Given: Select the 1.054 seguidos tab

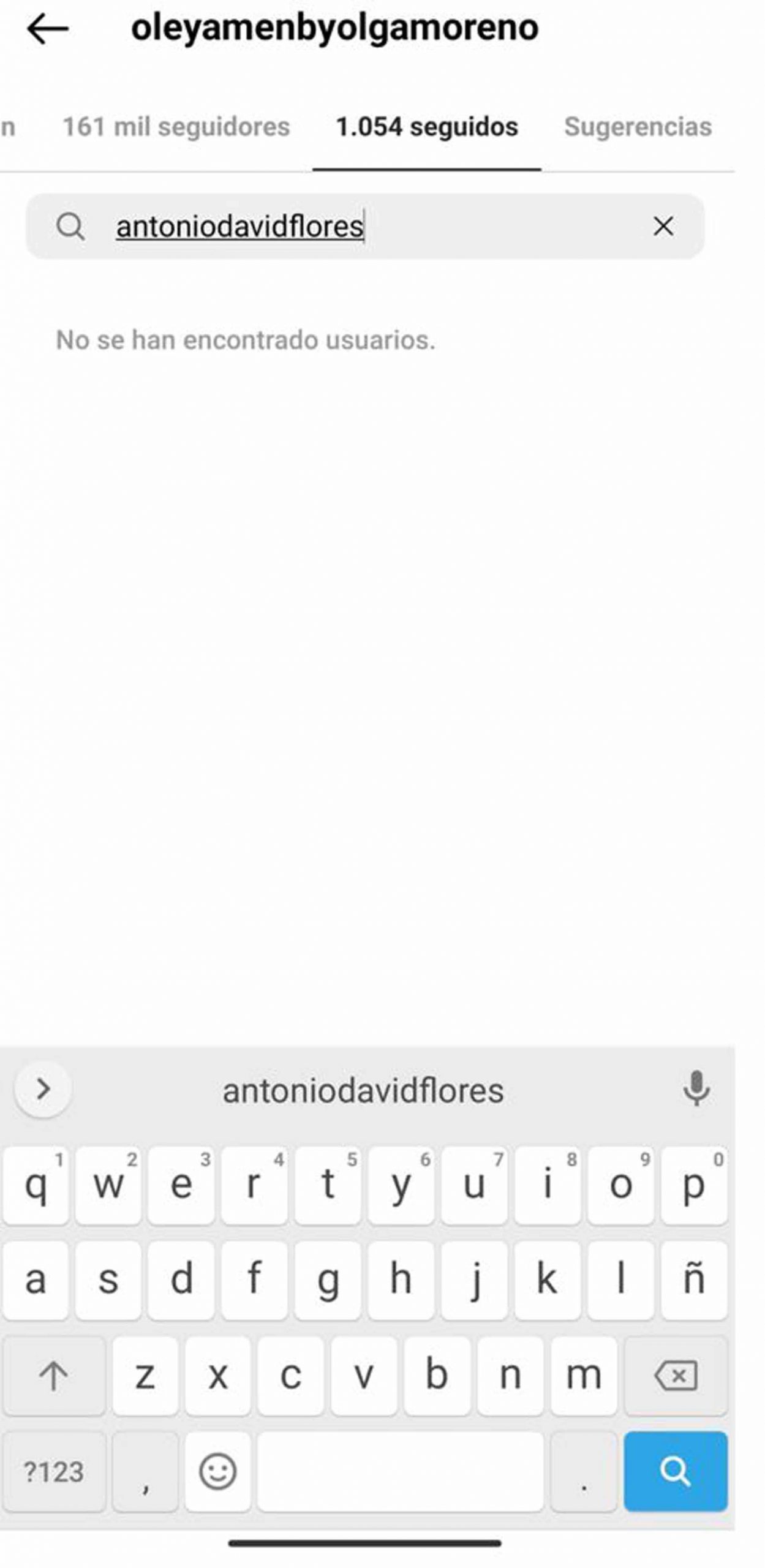Looking at the screenshot, I should 427,127.
